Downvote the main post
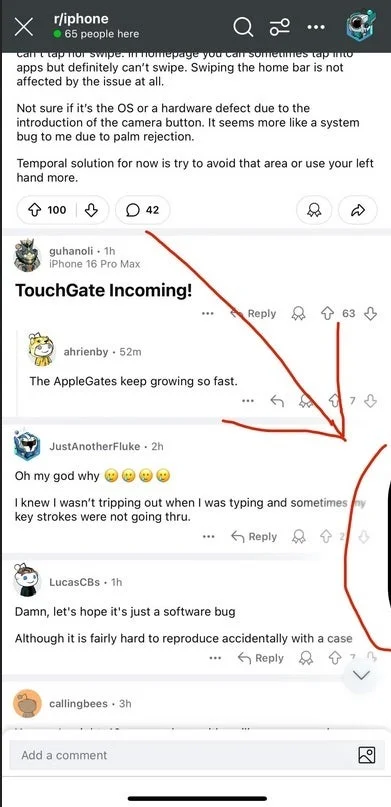This screenshot has width=391, height=807. click(x=91, y=209)
